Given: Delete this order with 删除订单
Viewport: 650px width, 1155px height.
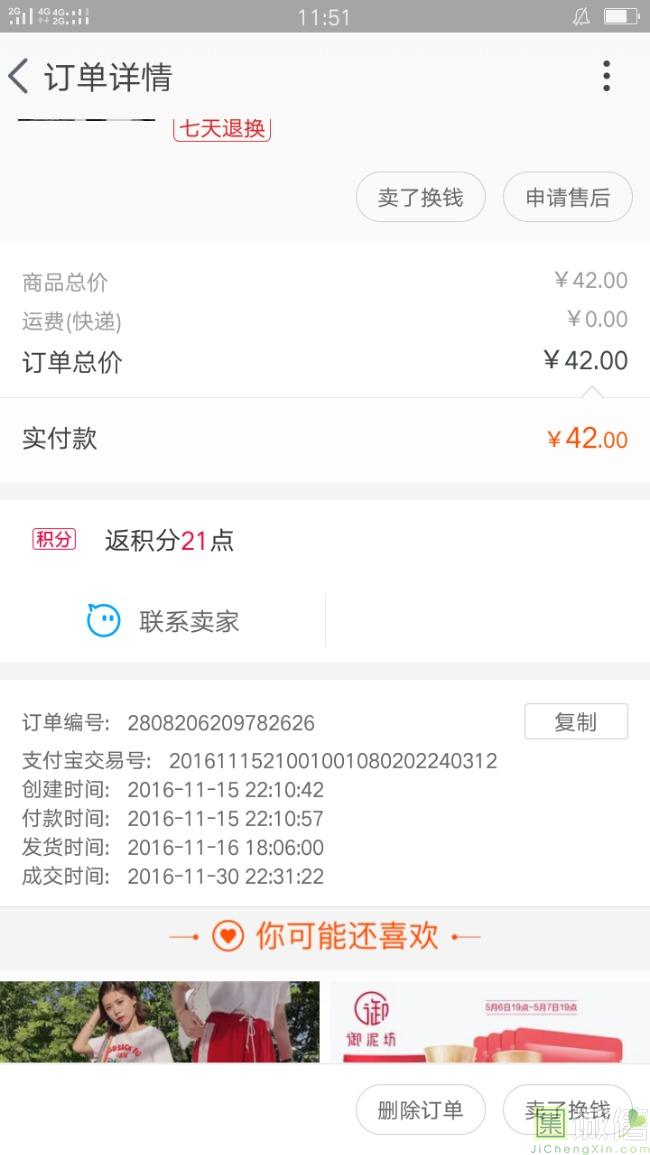Looking at the screenshot, I should click(420, 1109).
